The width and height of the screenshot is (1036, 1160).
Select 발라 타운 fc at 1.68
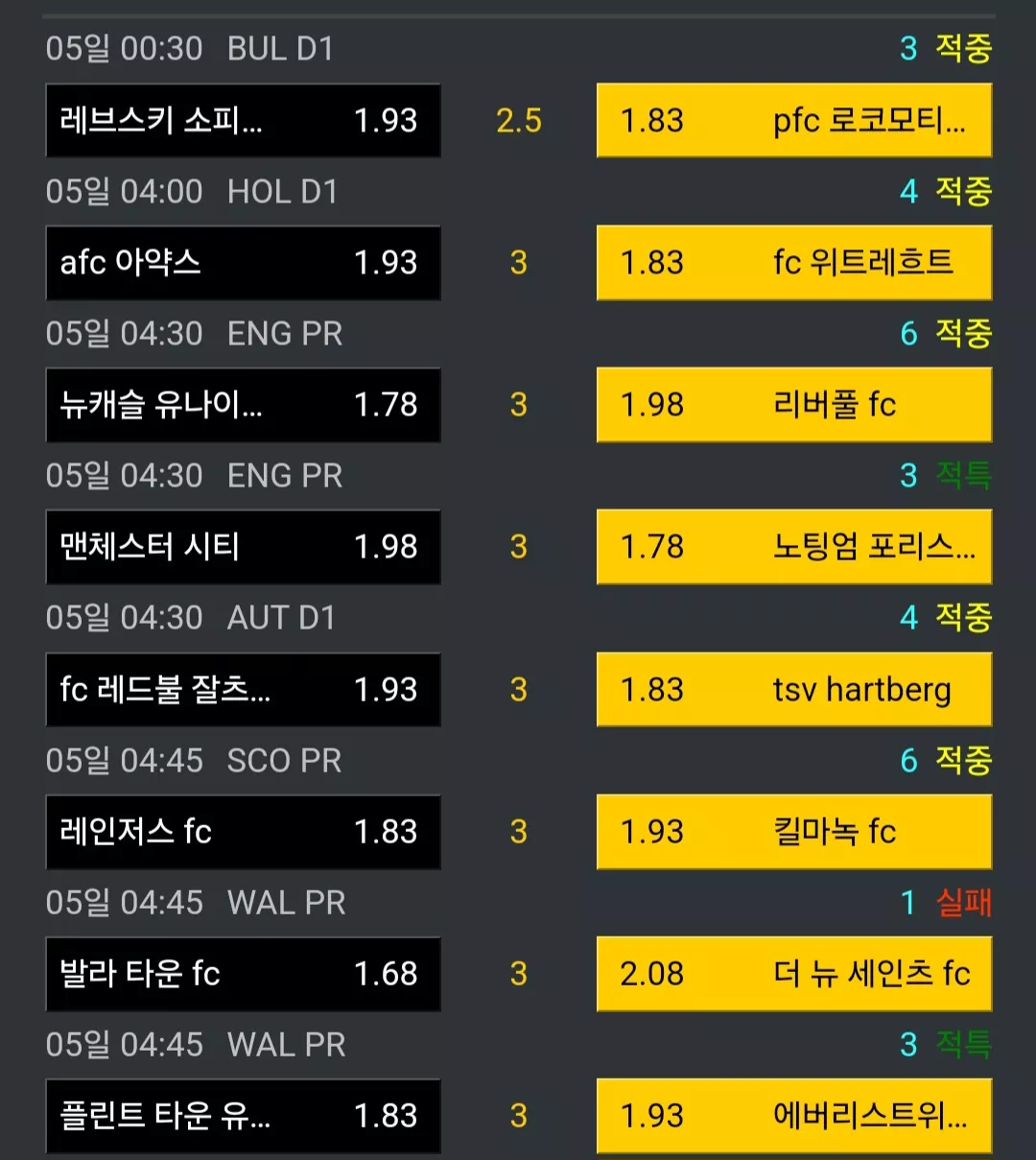click(244, 974)
